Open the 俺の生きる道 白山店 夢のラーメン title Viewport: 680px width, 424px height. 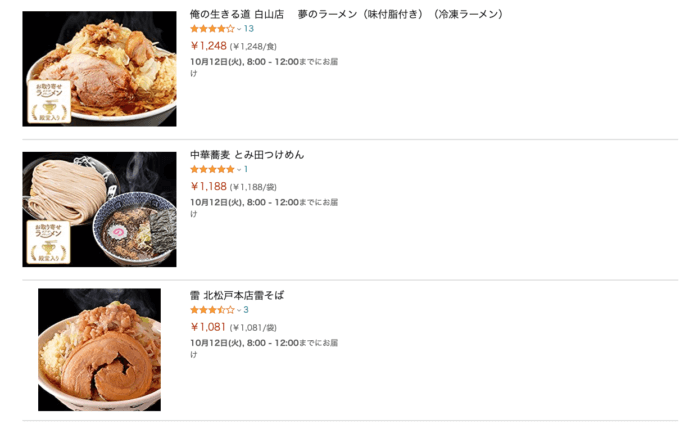click(x=347, y=14)
